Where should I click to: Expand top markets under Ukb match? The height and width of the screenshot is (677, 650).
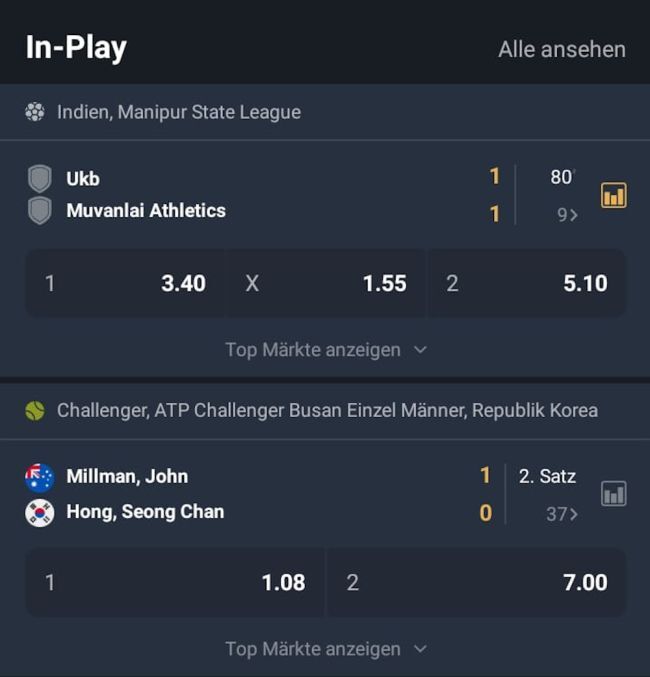(325, 350)
